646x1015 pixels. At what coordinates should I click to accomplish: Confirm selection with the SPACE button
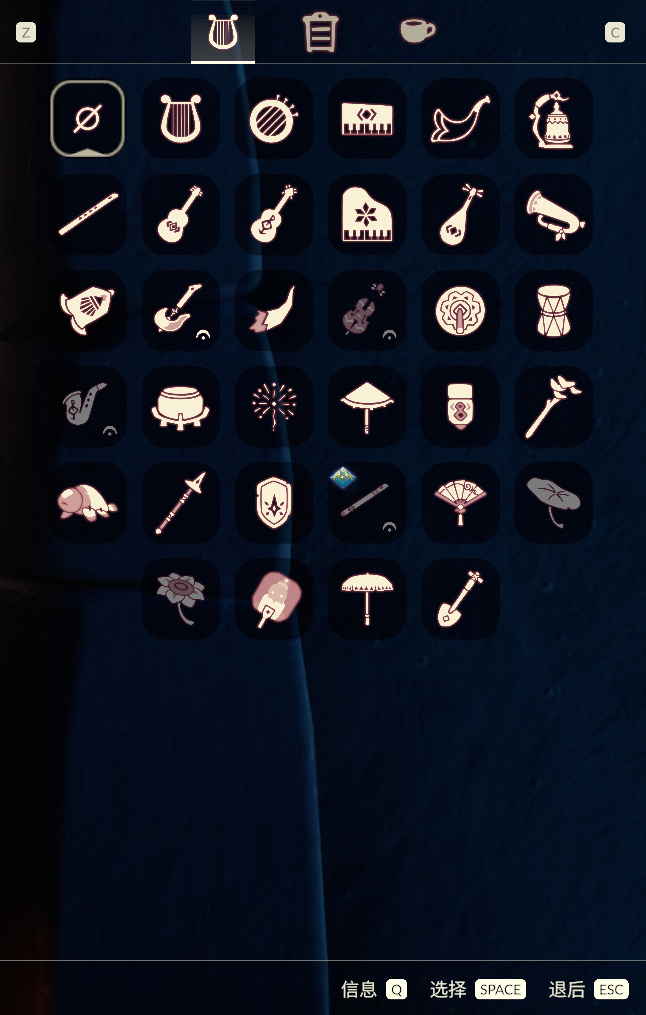(x=500, y=989)
